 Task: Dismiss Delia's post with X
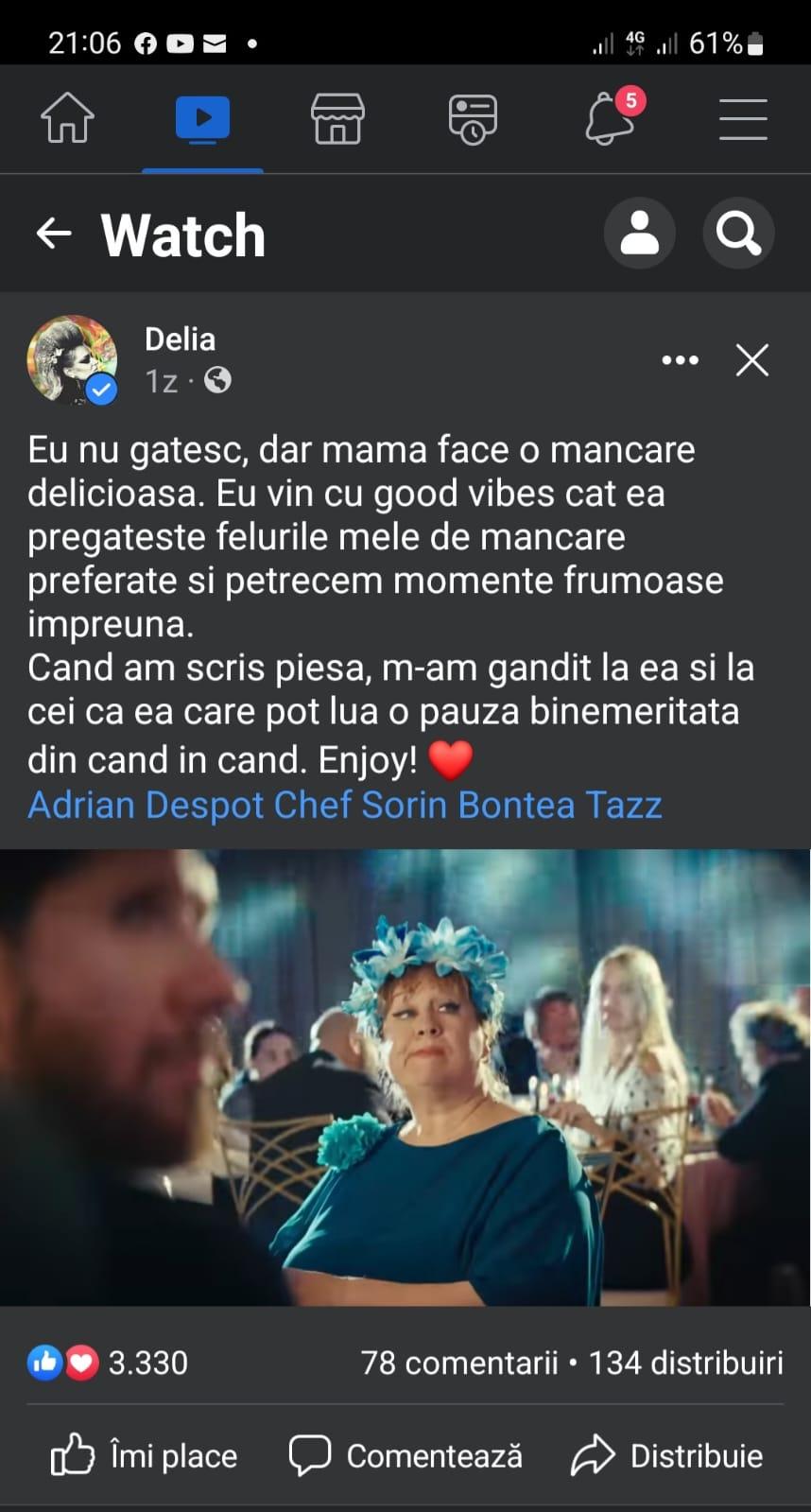(x=752, y=360)
